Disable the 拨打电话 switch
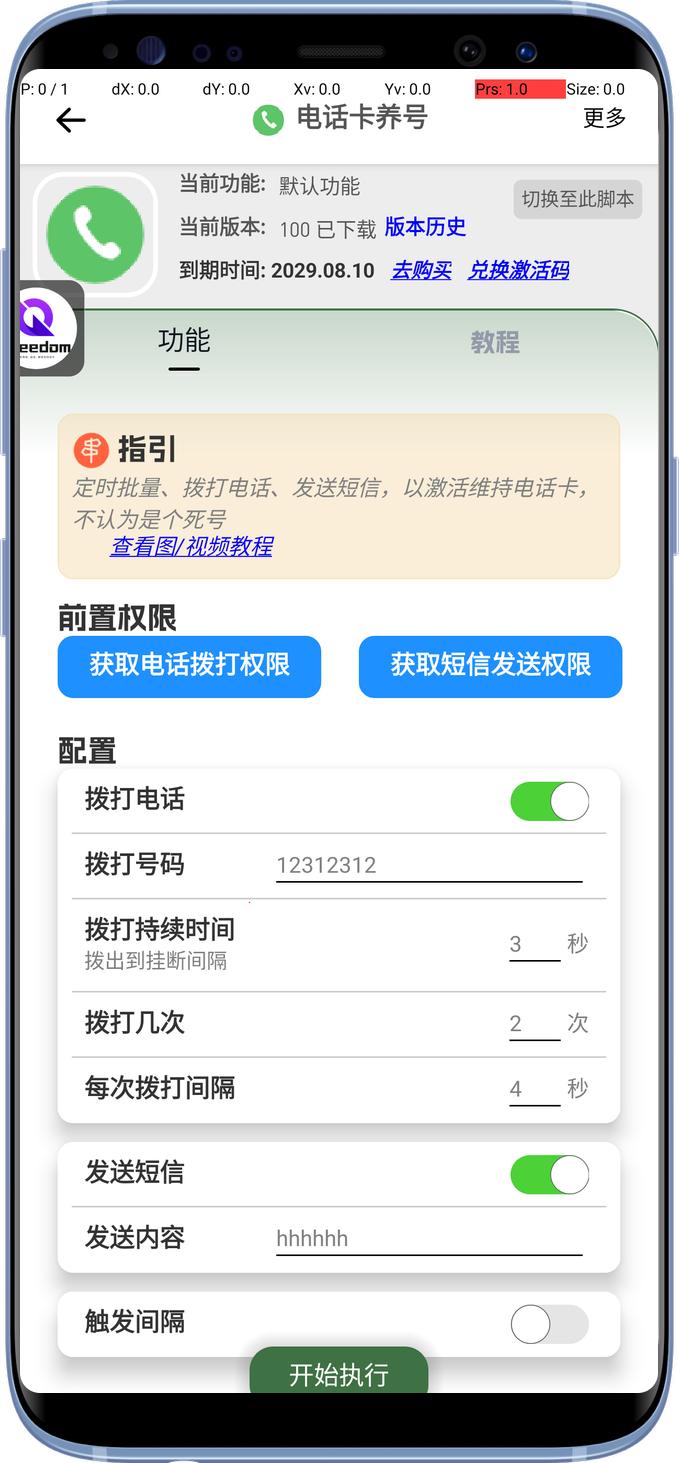The image size is (679, 1463). pos(549,802)
